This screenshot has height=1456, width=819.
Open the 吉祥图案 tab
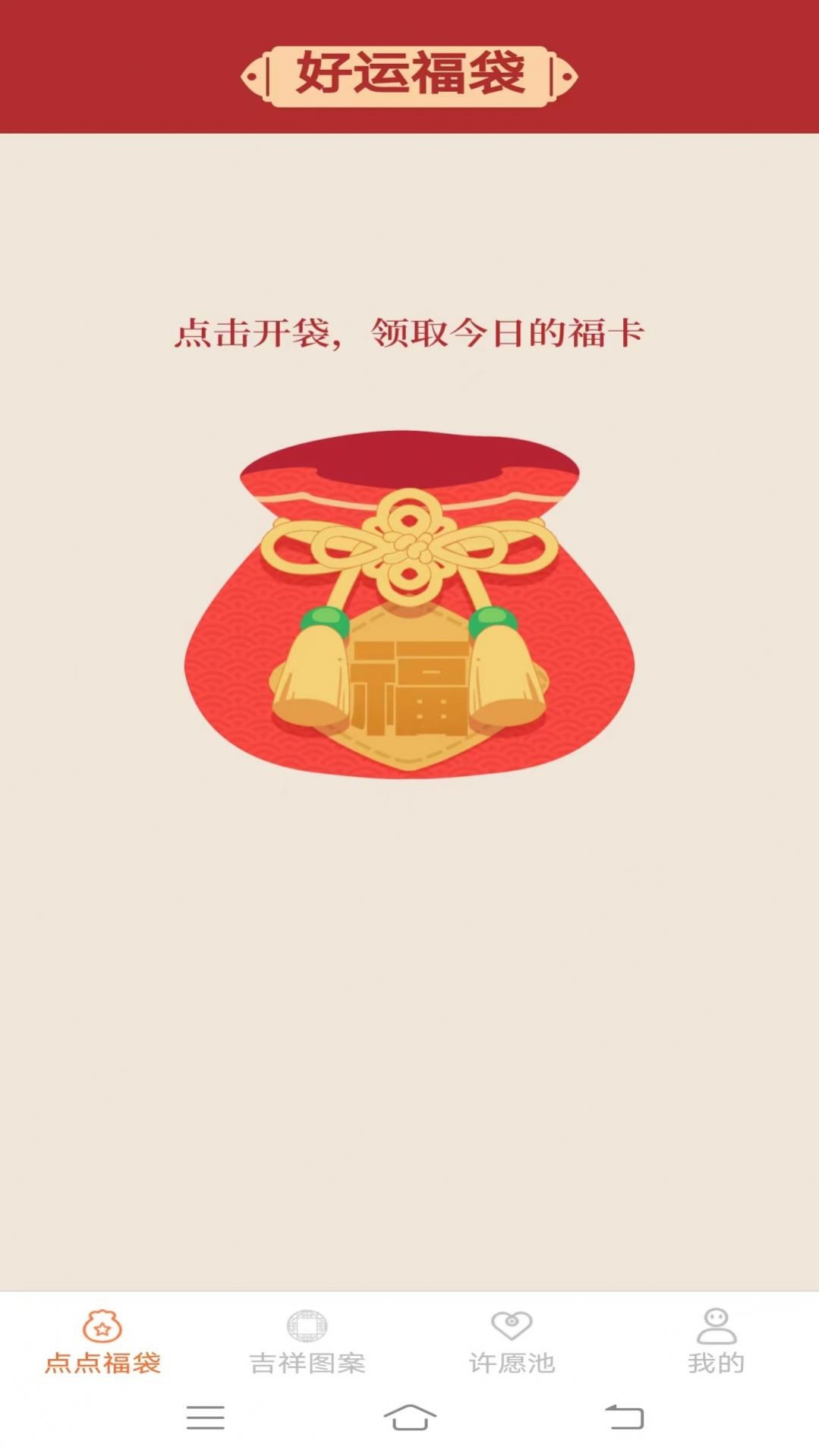[307, 1341]
